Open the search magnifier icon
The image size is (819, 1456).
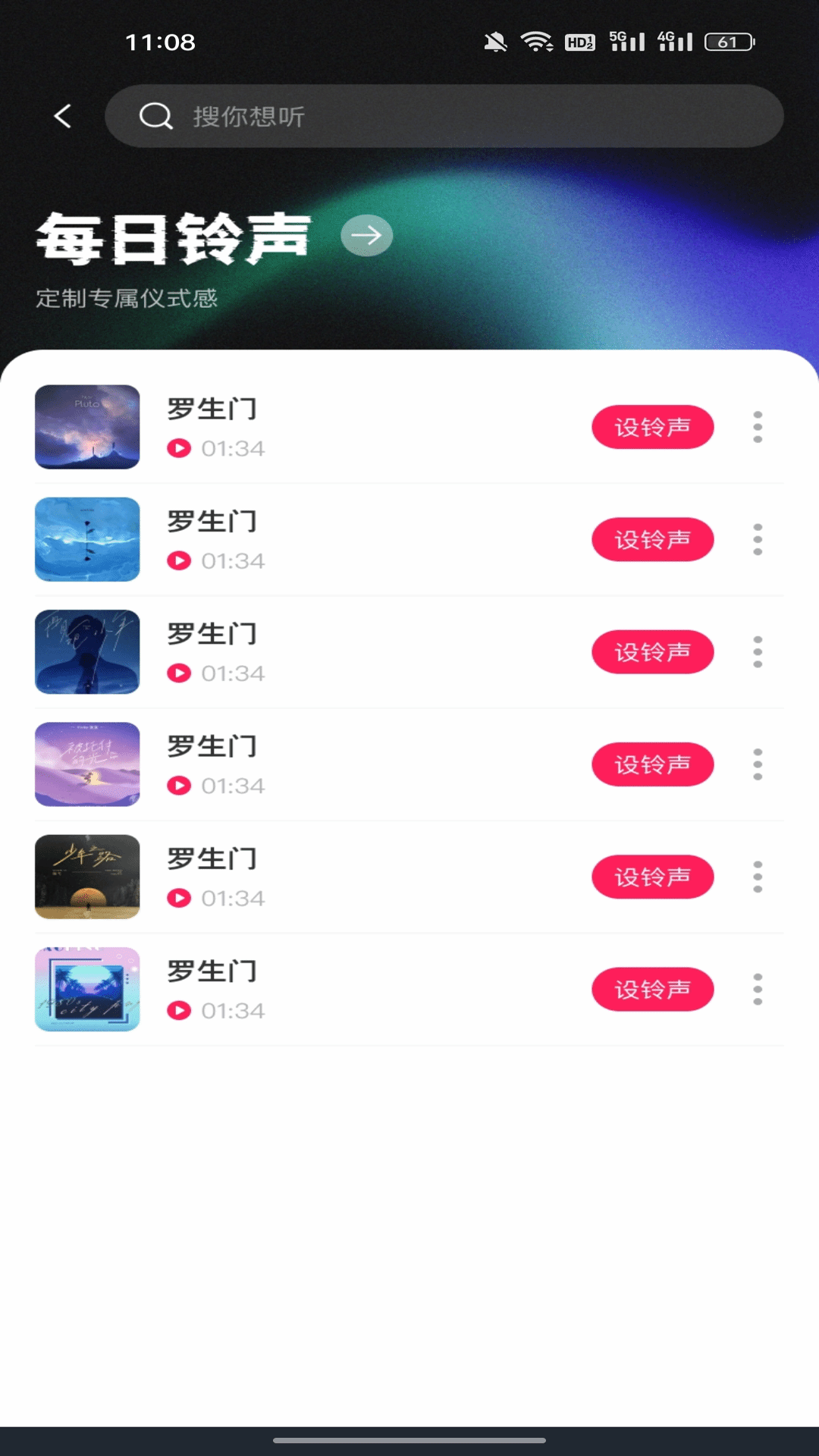point(155,116)
